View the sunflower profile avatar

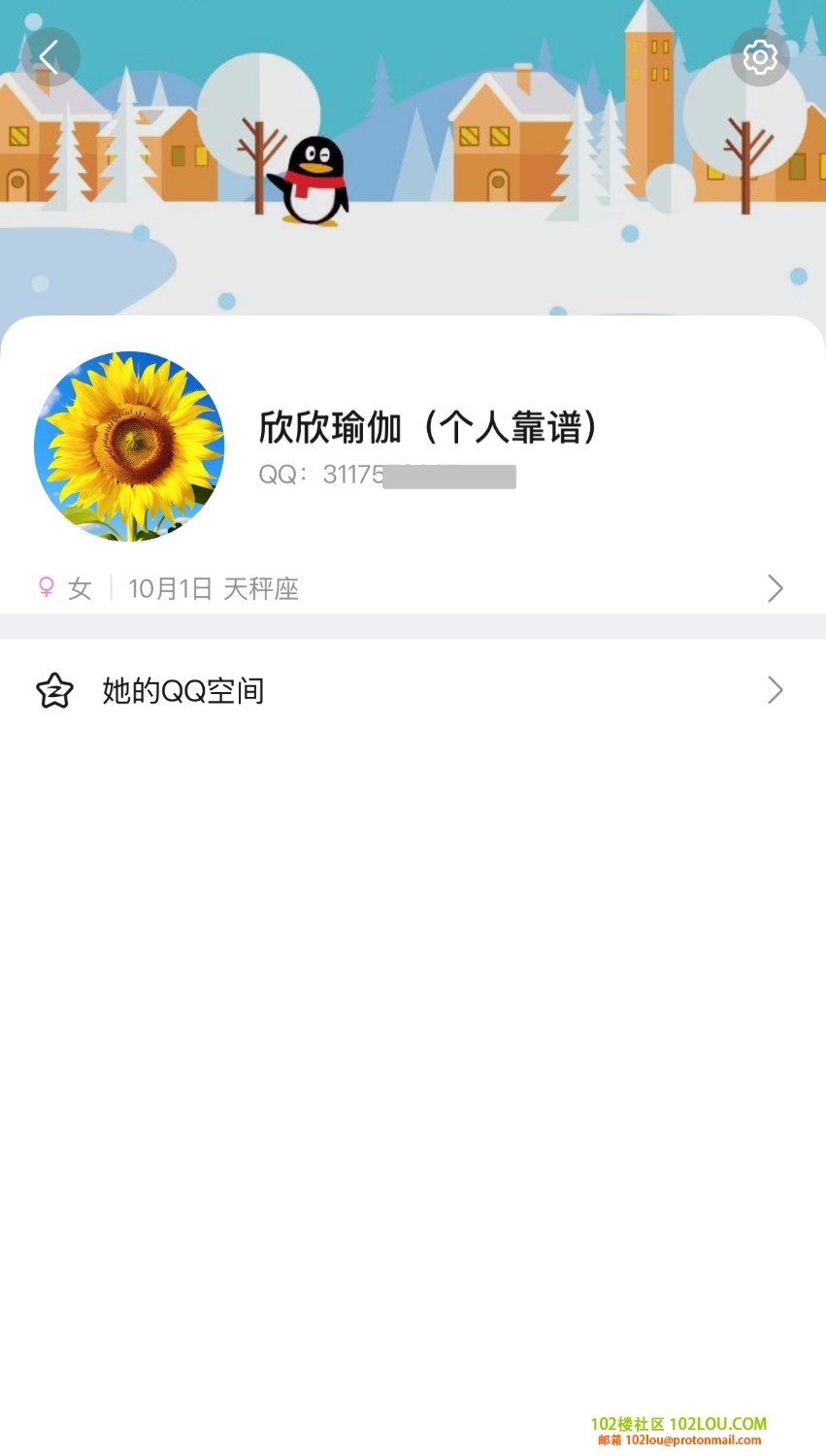(x=129, y=447)
